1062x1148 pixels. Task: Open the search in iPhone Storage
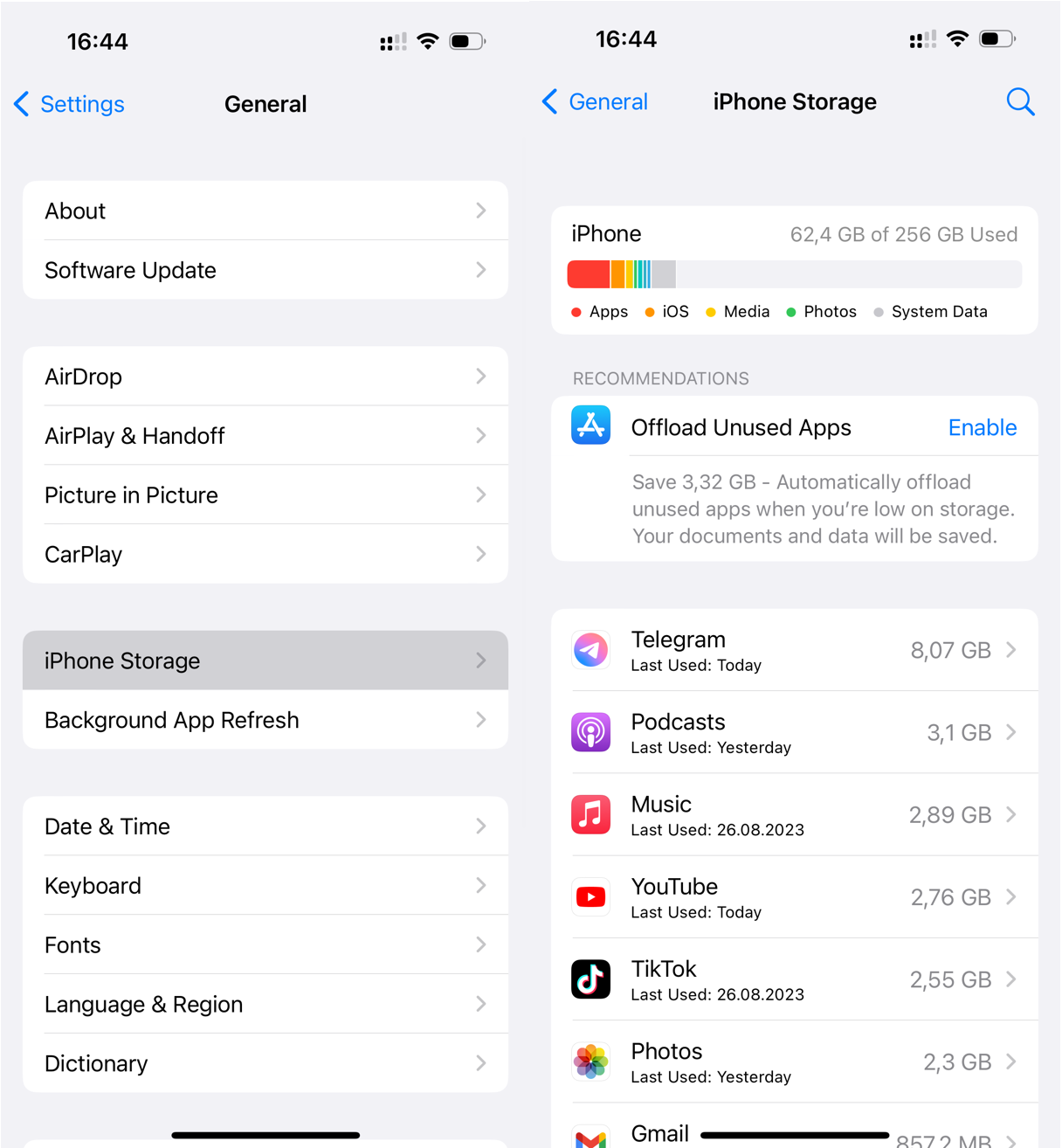click(x=1019, y=102)
